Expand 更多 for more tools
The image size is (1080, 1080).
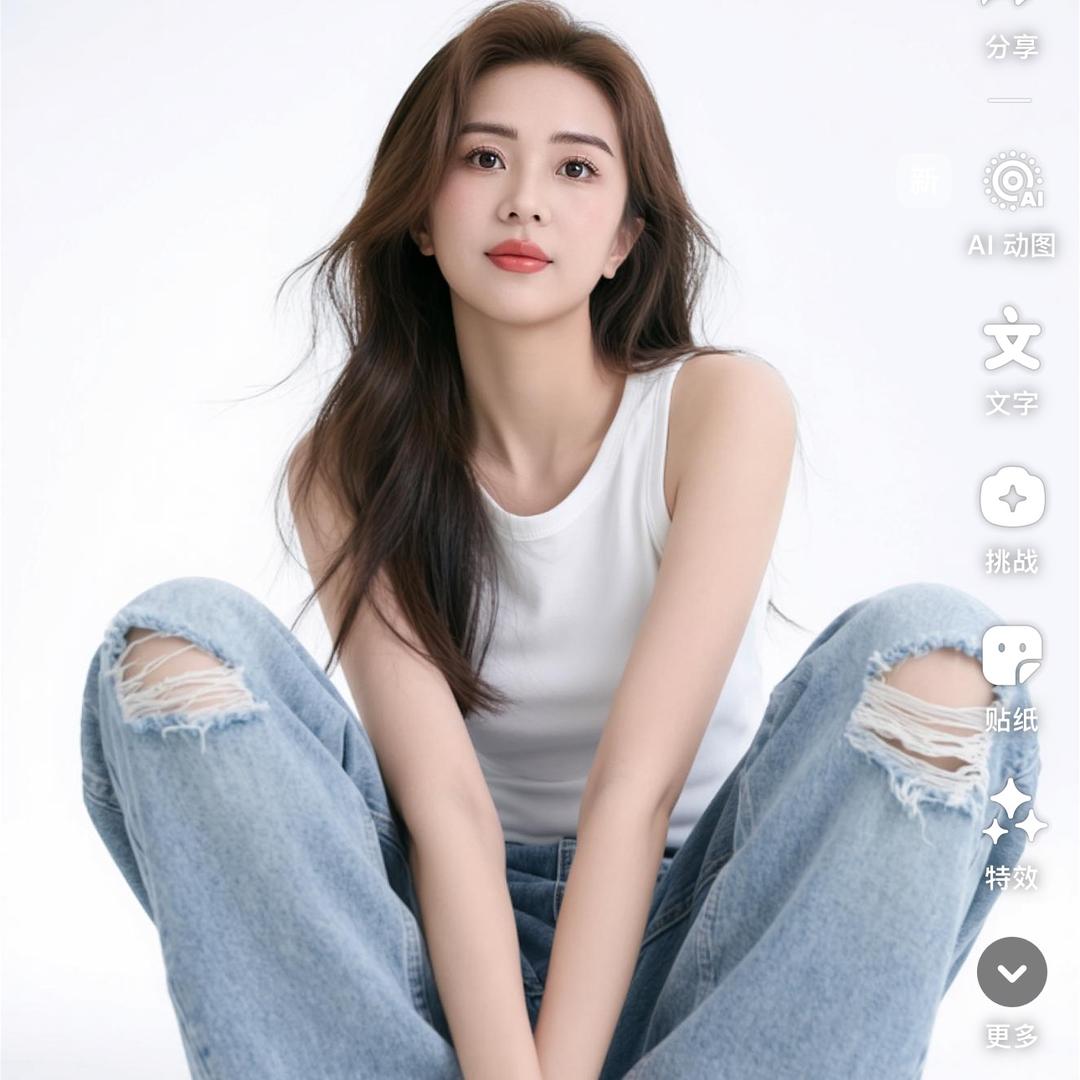coord(1012,972)
